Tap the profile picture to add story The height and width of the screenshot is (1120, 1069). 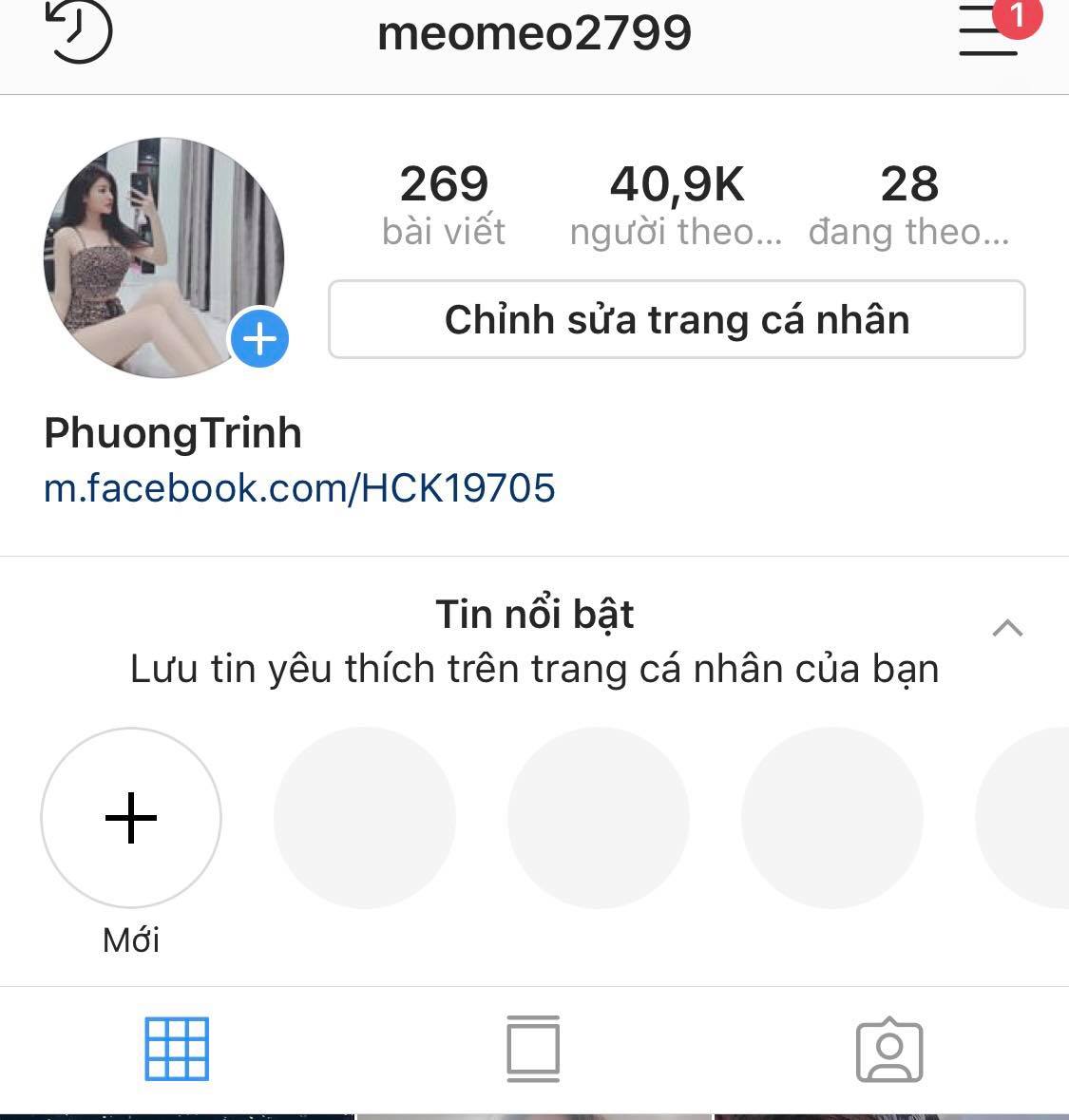coord(163,258)
